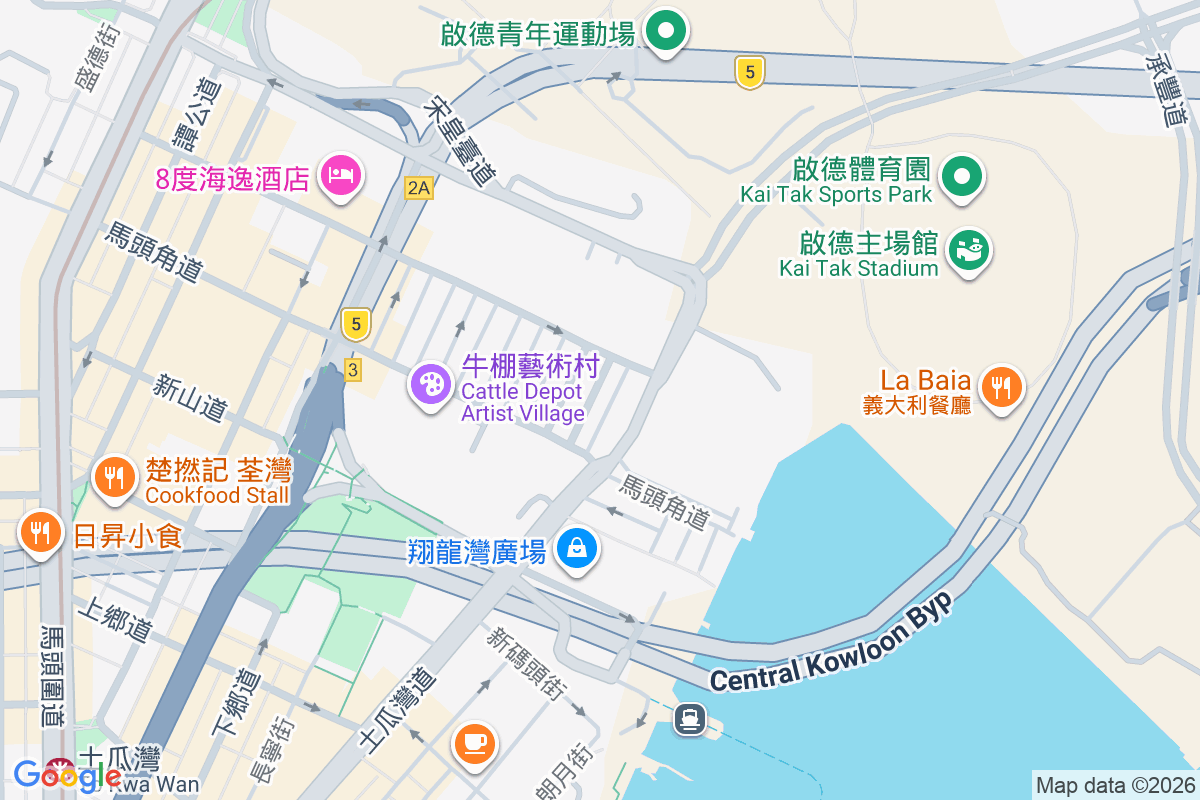Open the La Baia restaurant marker
The height and width of the screenshot is (800, 1200).
[x=999, y=385]
